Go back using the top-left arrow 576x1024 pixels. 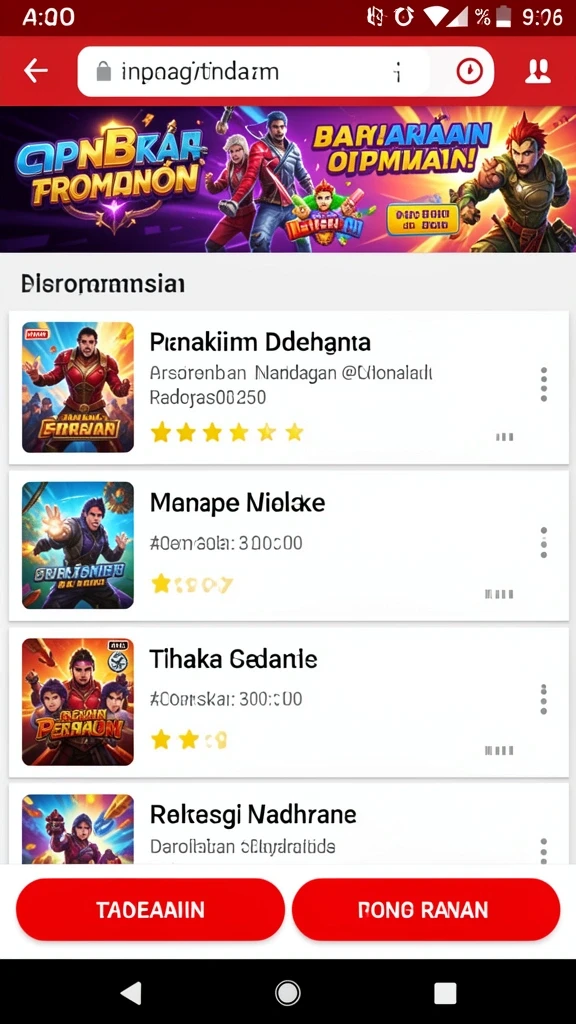click(35, 71)
